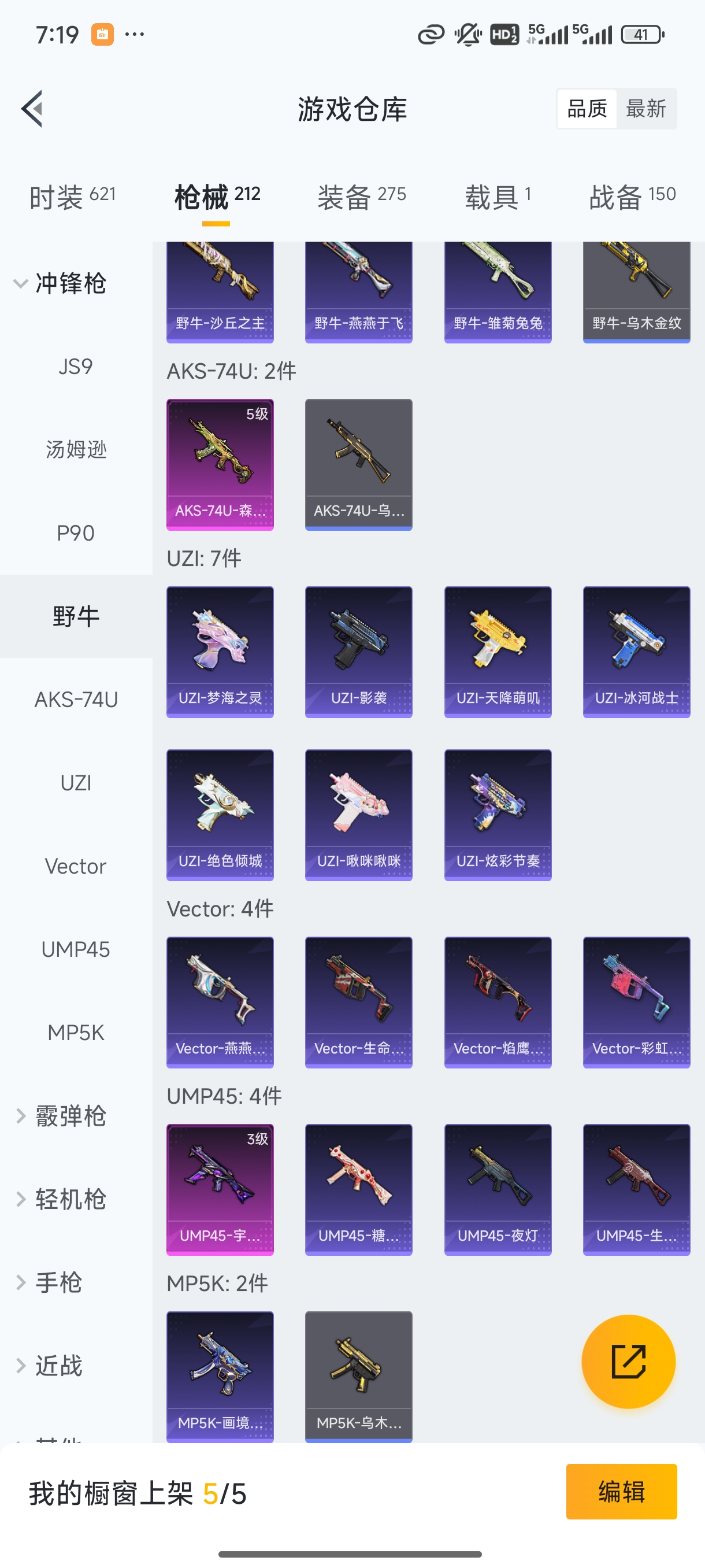This screenshot has width=705, height=1568.
Task: Select Vector in the sidebar
Action: tap(76, 866)
